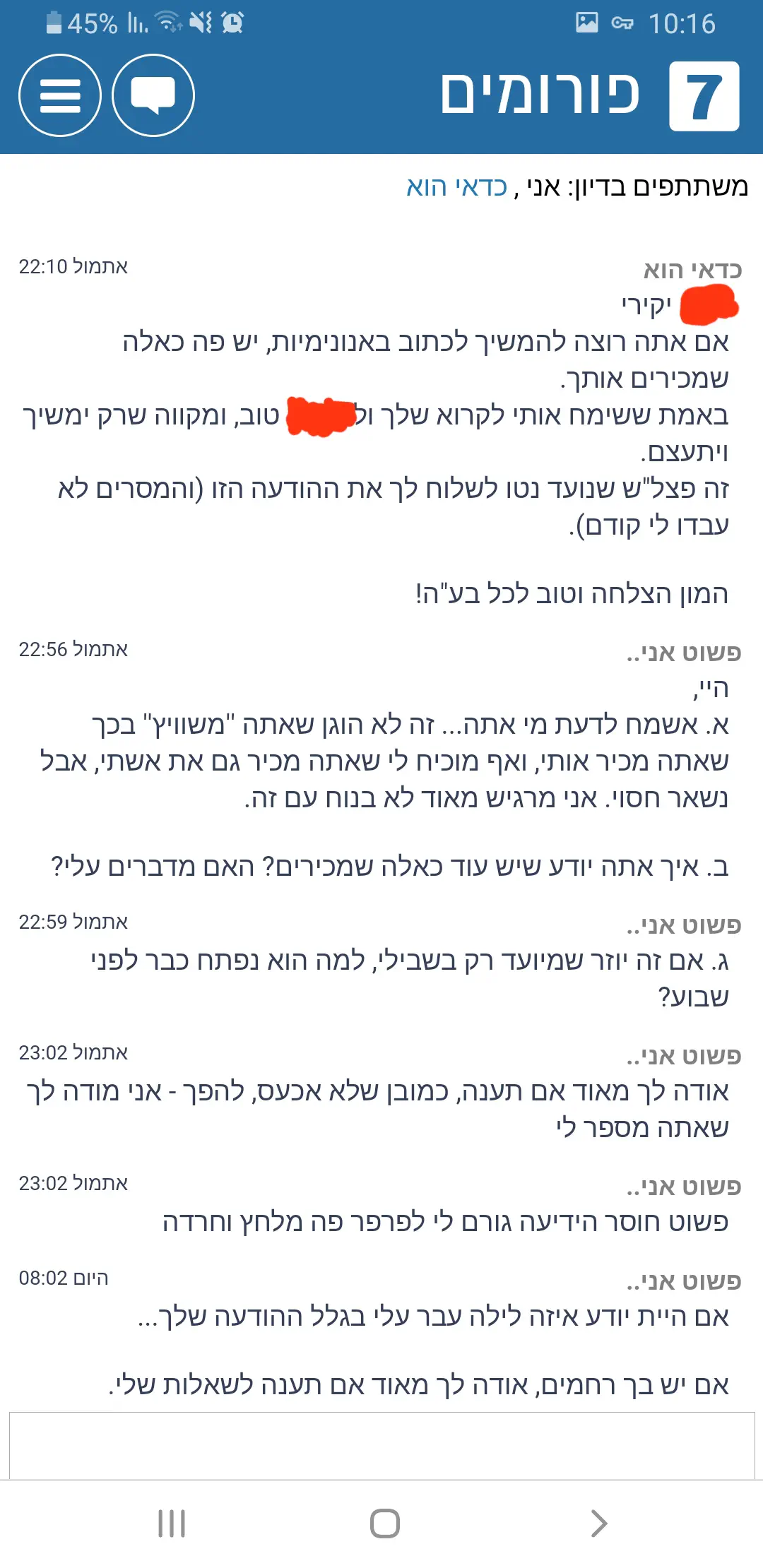
Task: Focus the reply message text box
Action: tap(381, 1445)
